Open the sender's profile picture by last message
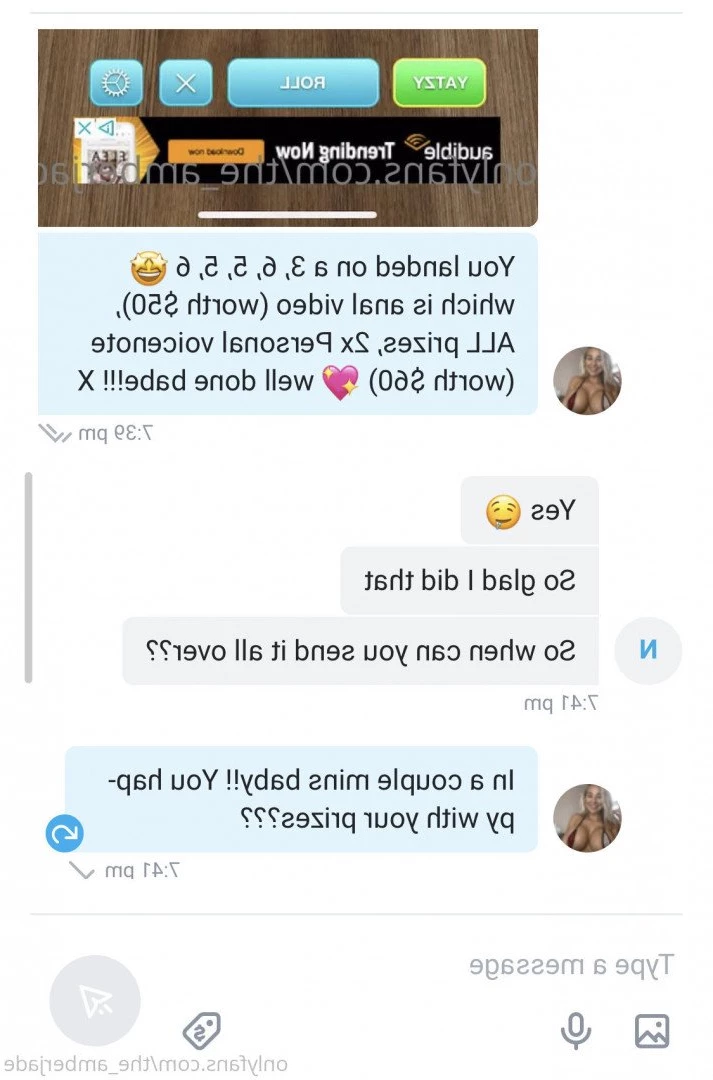This screenshot has height=1080, width=713. point(588,818)
